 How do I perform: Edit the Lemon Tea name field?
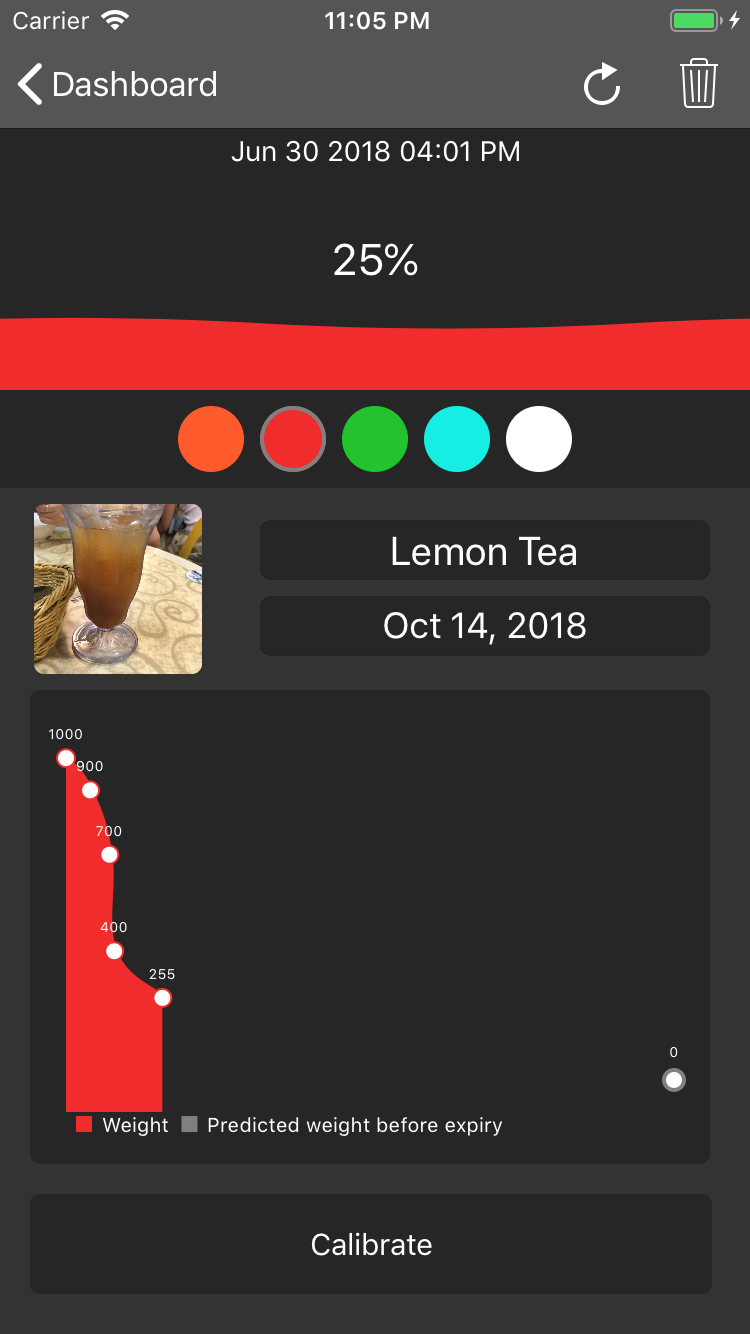(485, 551)
